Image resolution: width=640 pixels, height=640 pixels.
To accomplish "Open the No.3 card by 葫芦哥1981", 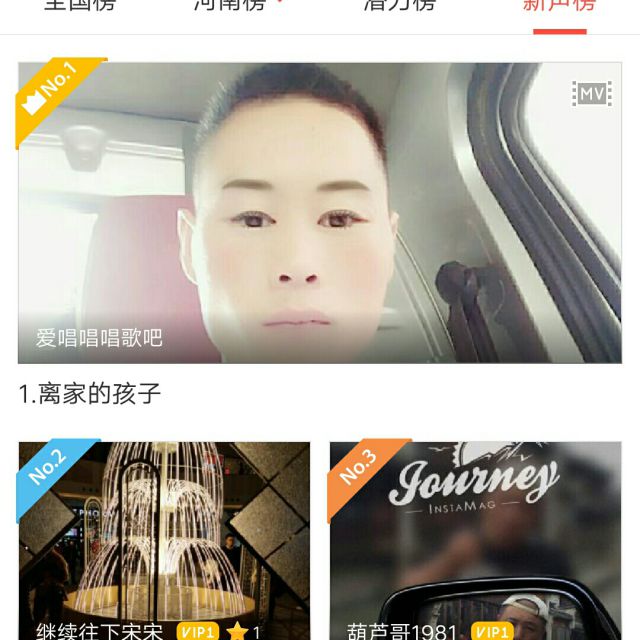I will pos(475,540).
